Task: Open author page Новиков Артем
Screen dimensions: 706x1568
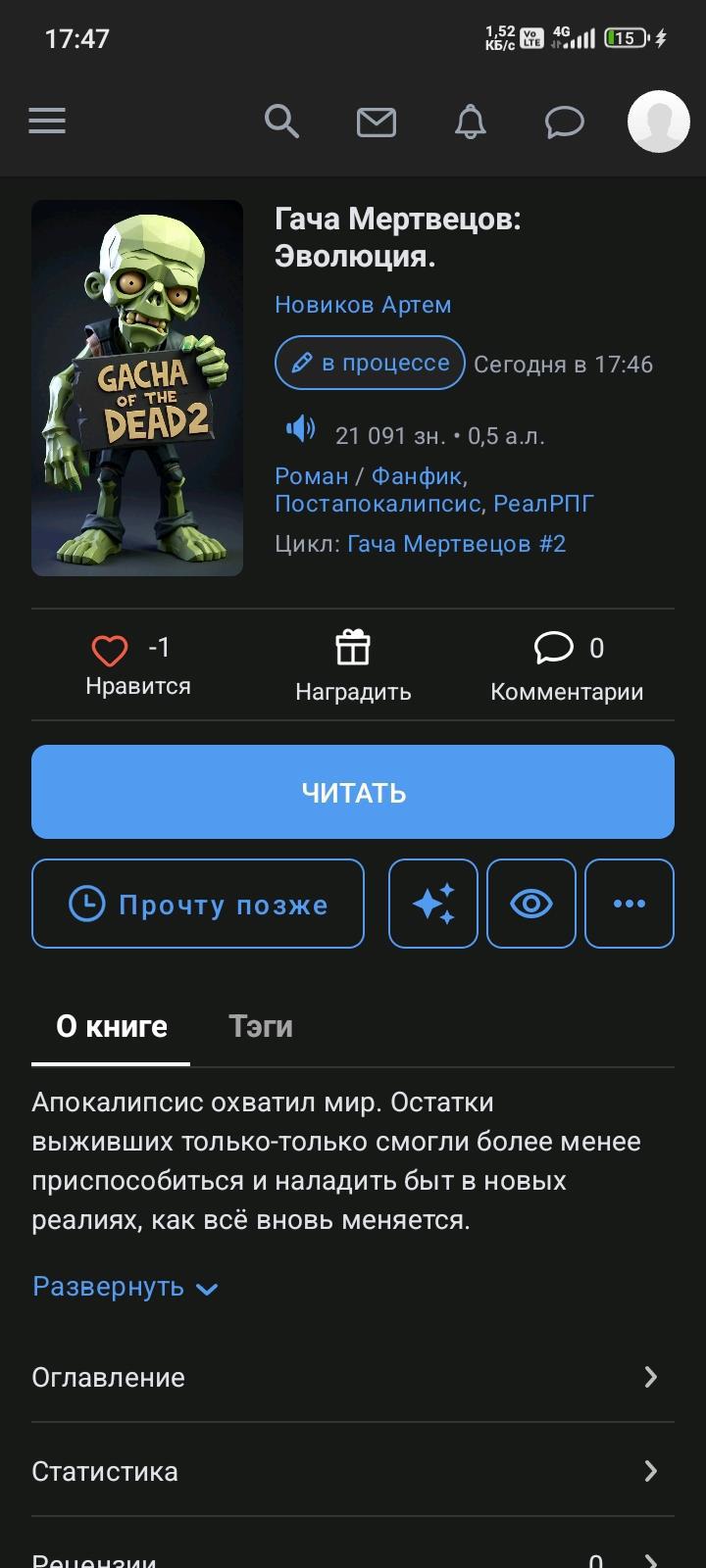Action: (363, 305)
